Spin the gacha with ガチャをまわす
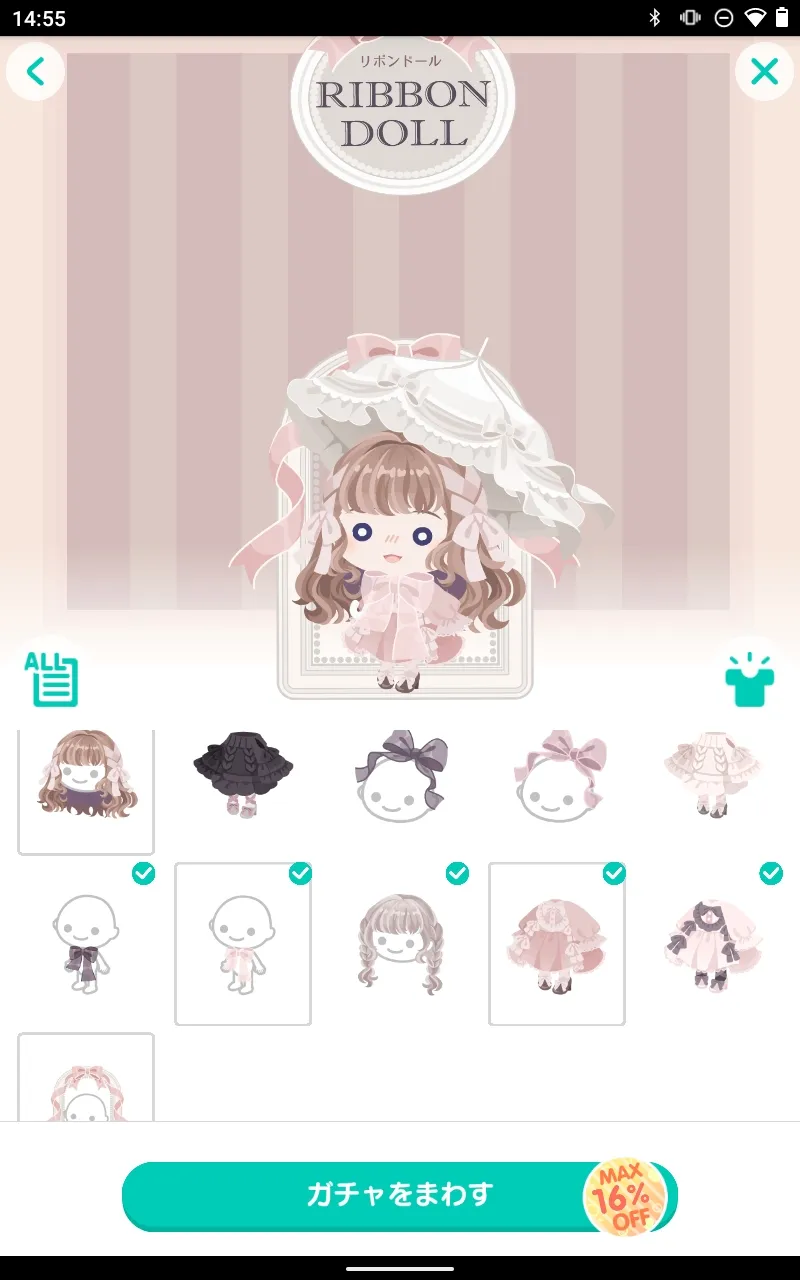Screen dimensions: 800x1280 click(x=400, y=1196)
